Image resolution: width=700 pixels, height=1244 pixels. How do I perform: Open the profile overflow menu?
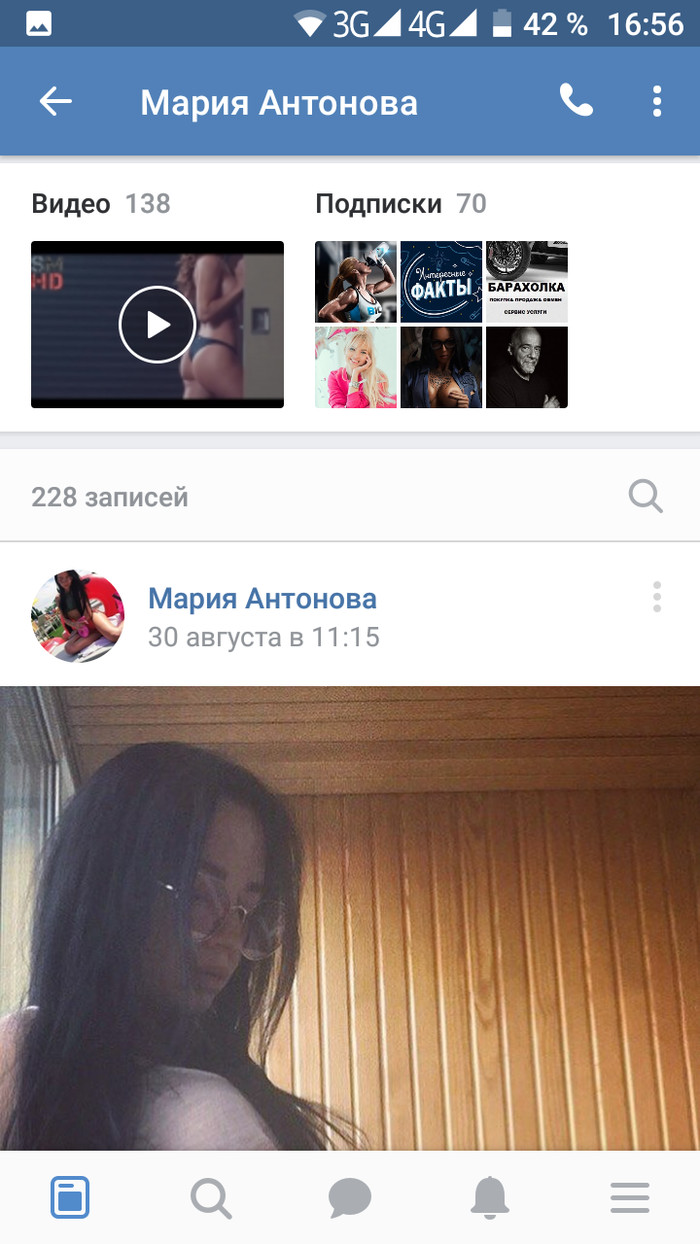pos(657,101)
